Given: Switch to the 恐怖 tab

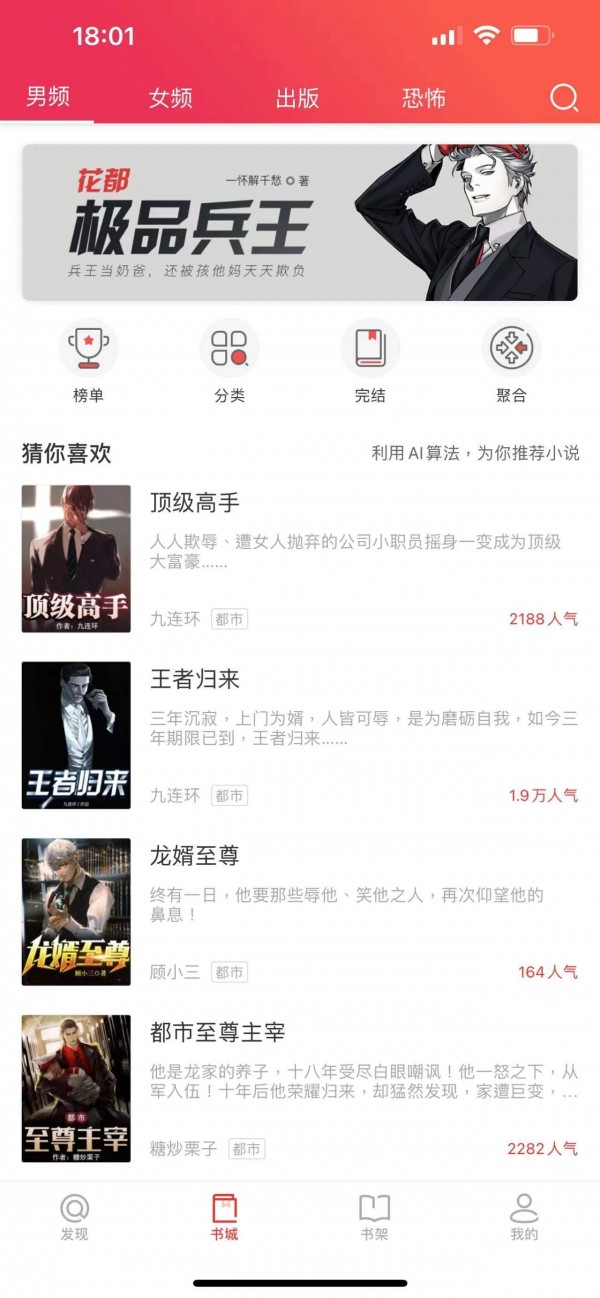Looking at the screenshot, I should pyautogui.click(x=424, y=98).
